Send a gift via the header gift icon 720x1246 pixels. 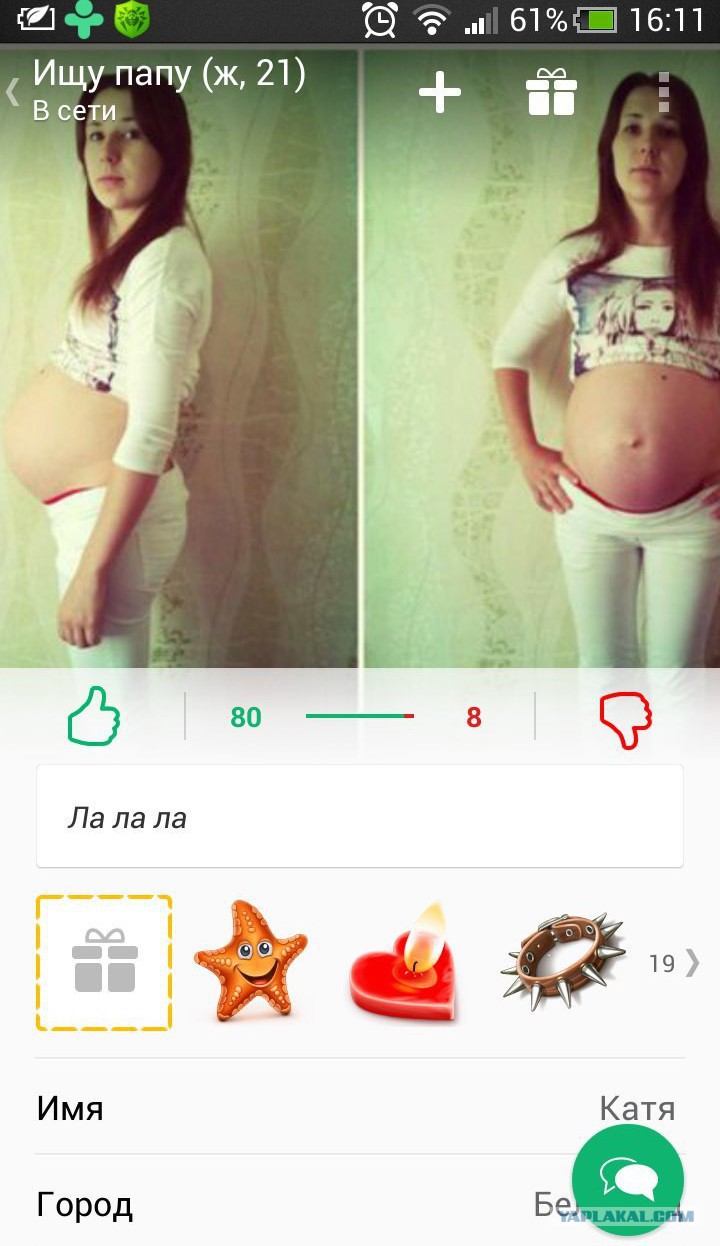(551, 93)
